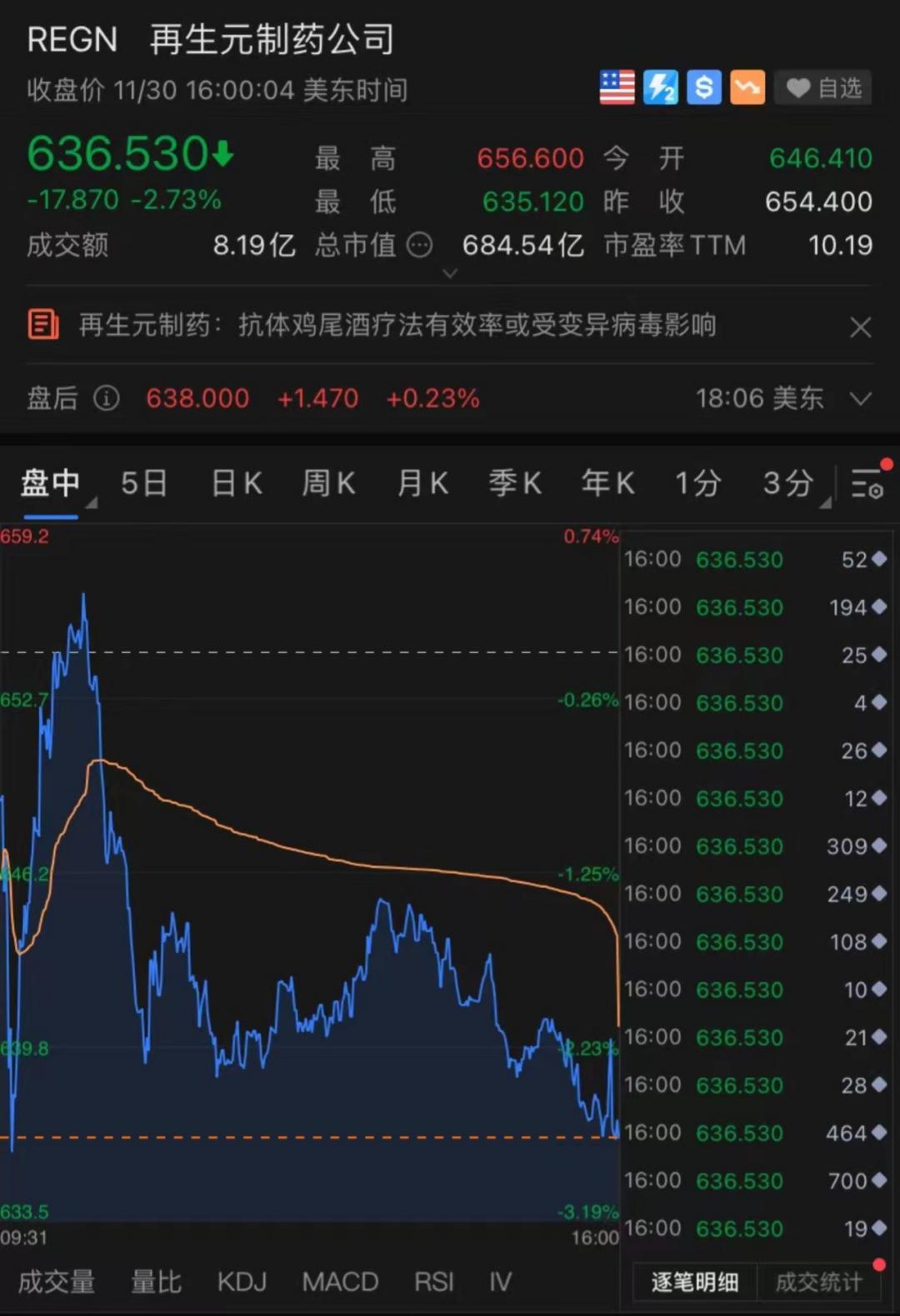Screen dimensions: 900x1316
Task: Expand the 盘后 after-hours details
Action: click(860, 399)
